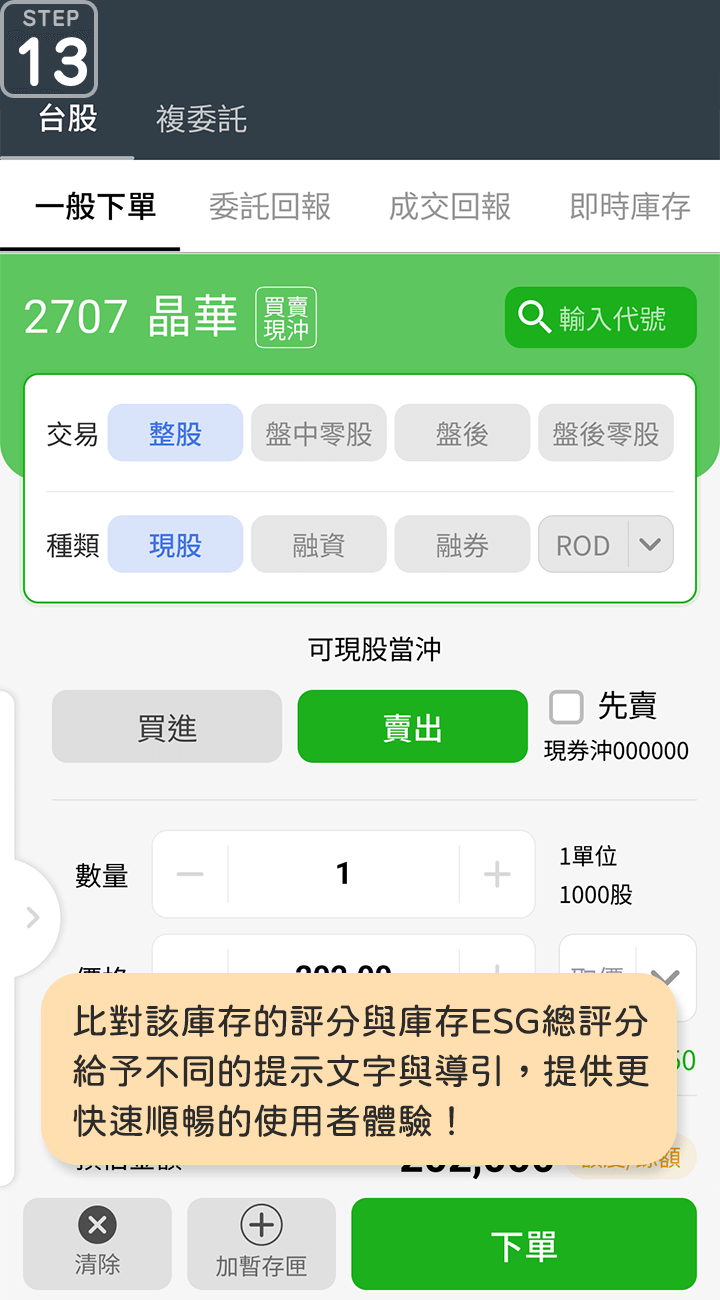Select 融券 order kind
This screenshot has width=720, height=1300.
click(462, 545)
